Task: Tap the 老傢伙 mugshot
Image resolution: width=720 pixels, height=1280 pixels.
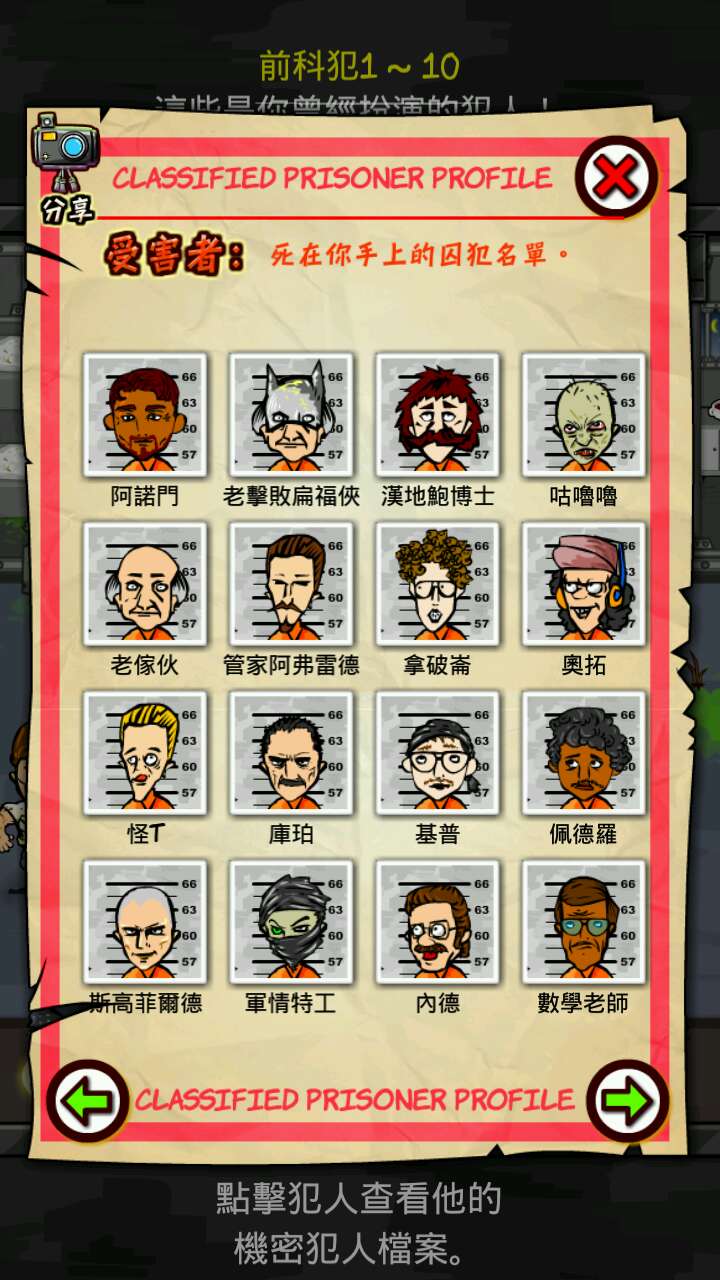Action: (145, 583)
